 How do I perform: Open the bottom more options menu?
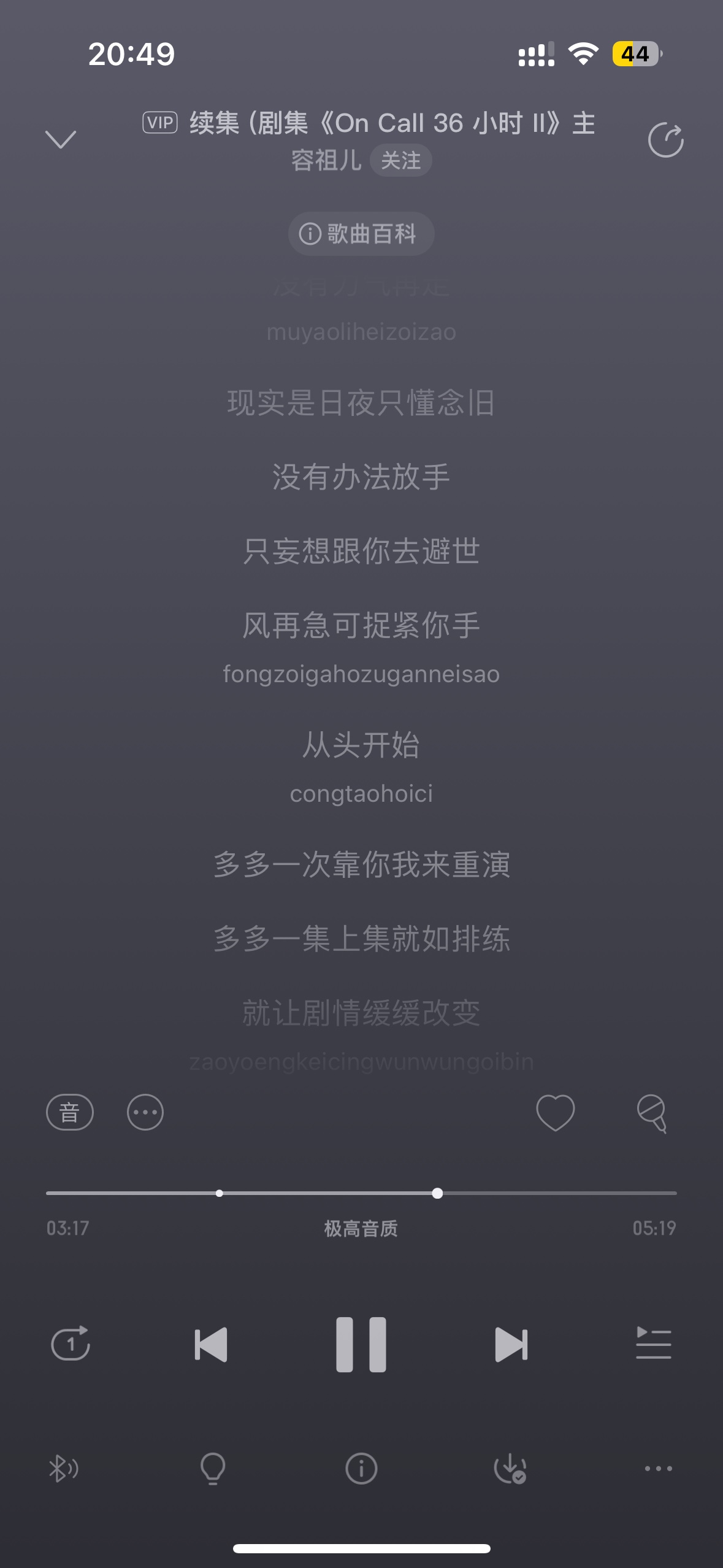658,1469
